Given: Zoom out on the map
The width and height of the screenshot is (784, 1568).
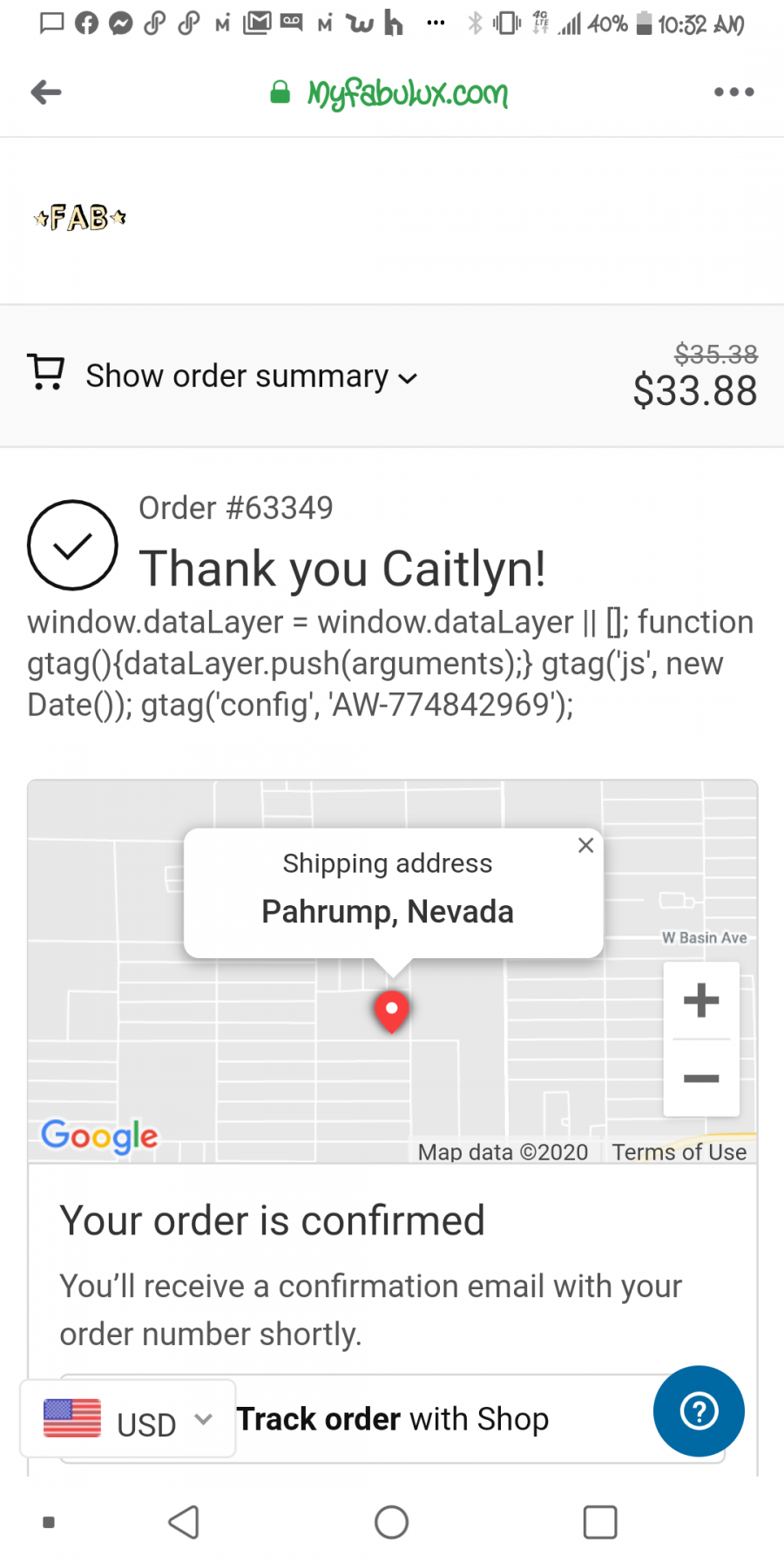Looking at the screenshot, I should coord(701,1078).
